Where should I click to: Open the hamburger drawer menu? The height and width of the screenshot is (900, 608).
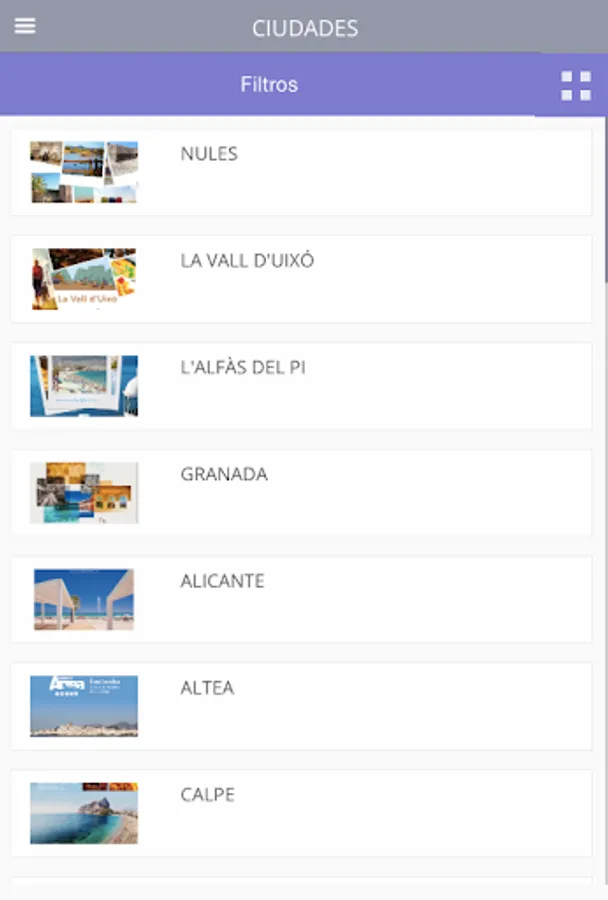tap(25, 26)
